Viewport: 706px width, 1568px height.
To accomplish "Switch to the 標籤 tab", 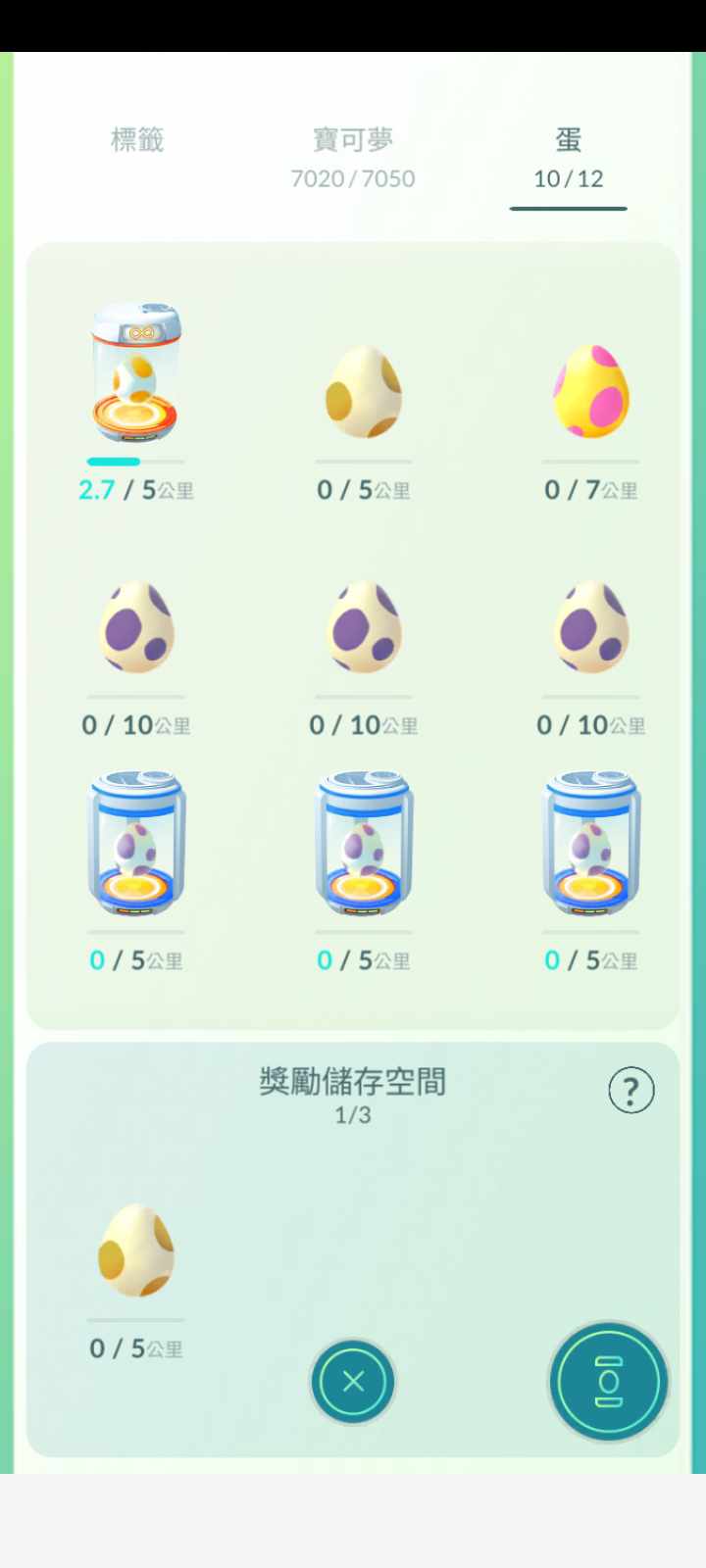I will click(x=137, y=140).
